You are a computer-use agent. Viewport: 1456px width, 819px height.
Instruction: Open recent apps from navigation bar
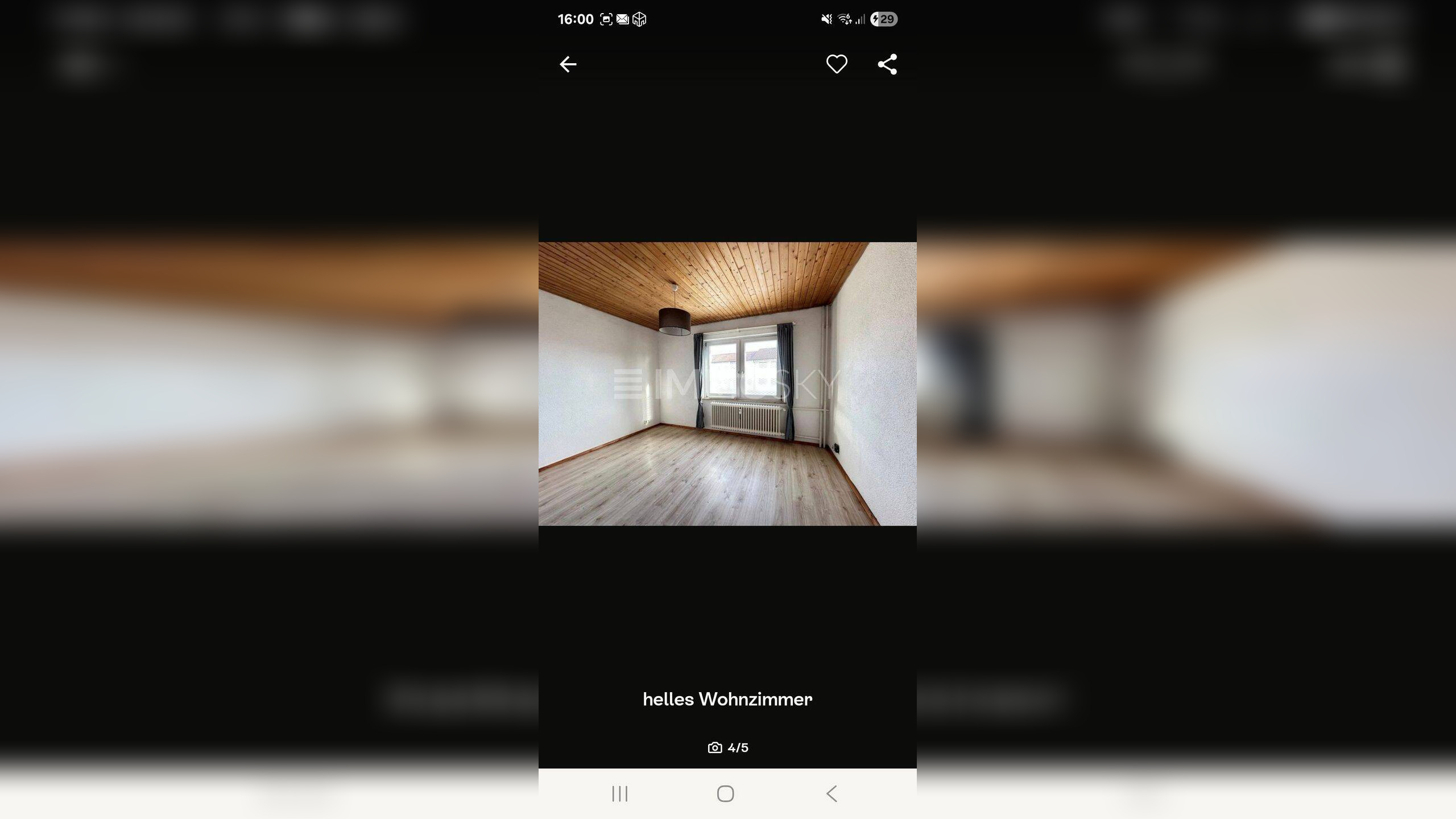point(619,793)
